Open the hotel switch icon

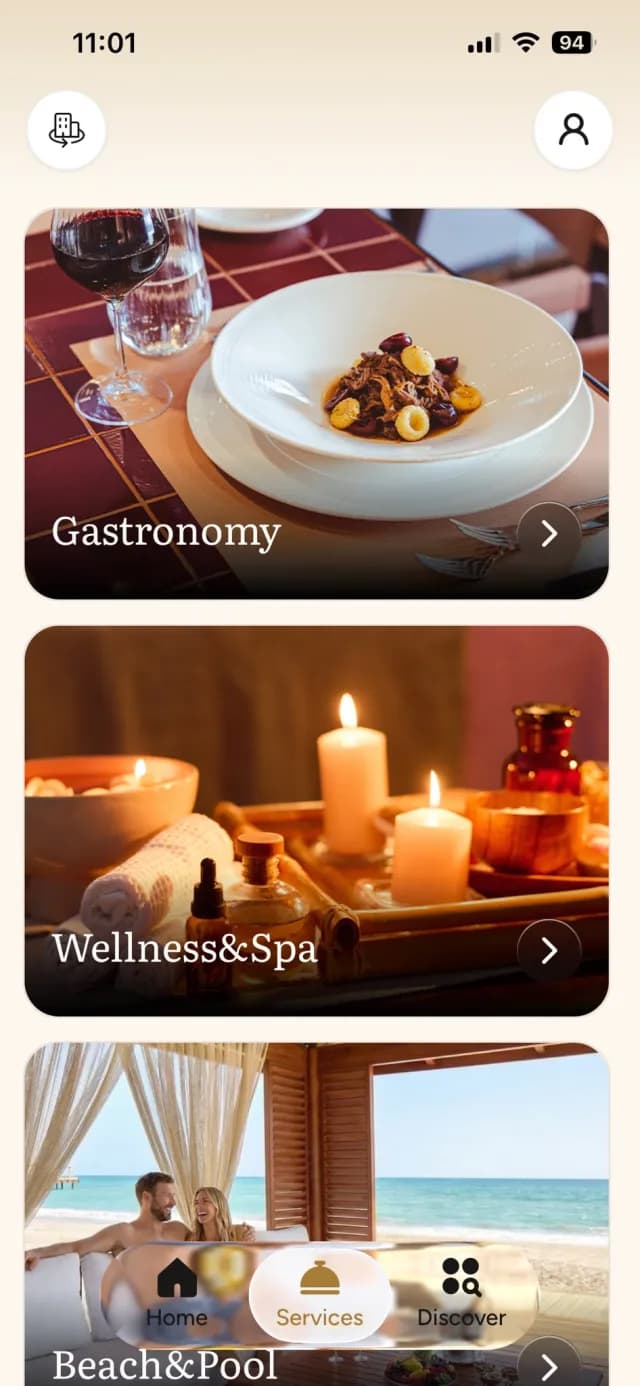click(x=66, y=130)
